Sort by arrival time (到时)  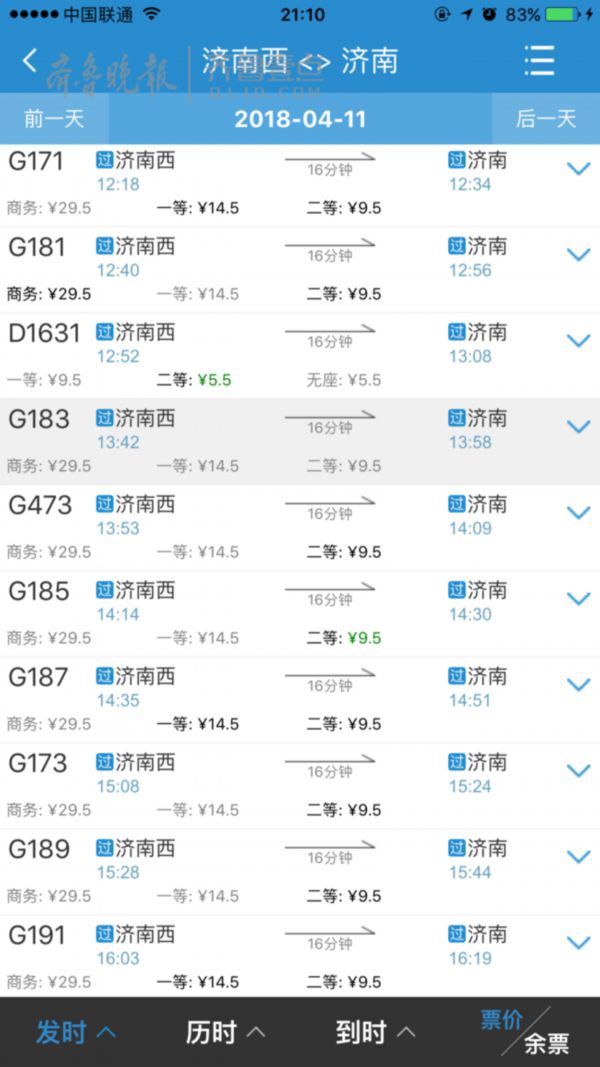[x=375, y=1032]
